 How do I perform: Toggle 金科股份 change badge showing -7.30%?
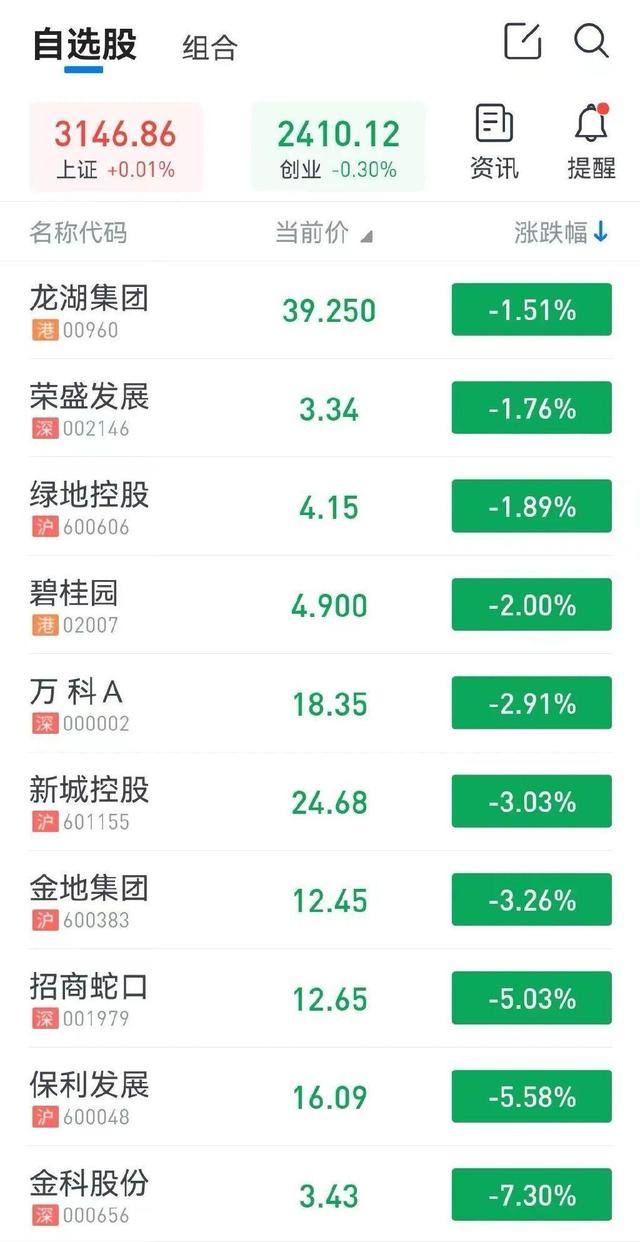(531, 1195)
